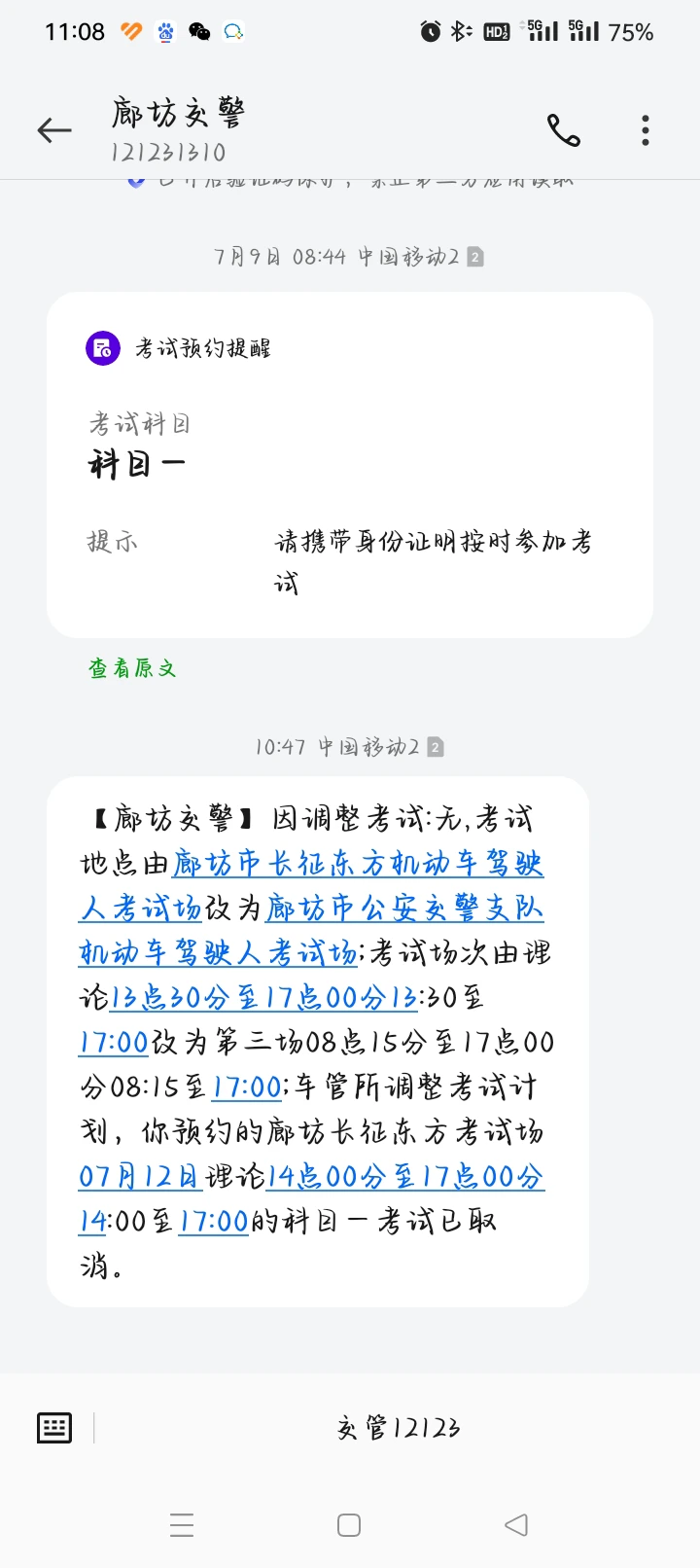Open the 廊坊市公安交警支队机动车驾驶人考试场 link

click(x=311, y=931)
